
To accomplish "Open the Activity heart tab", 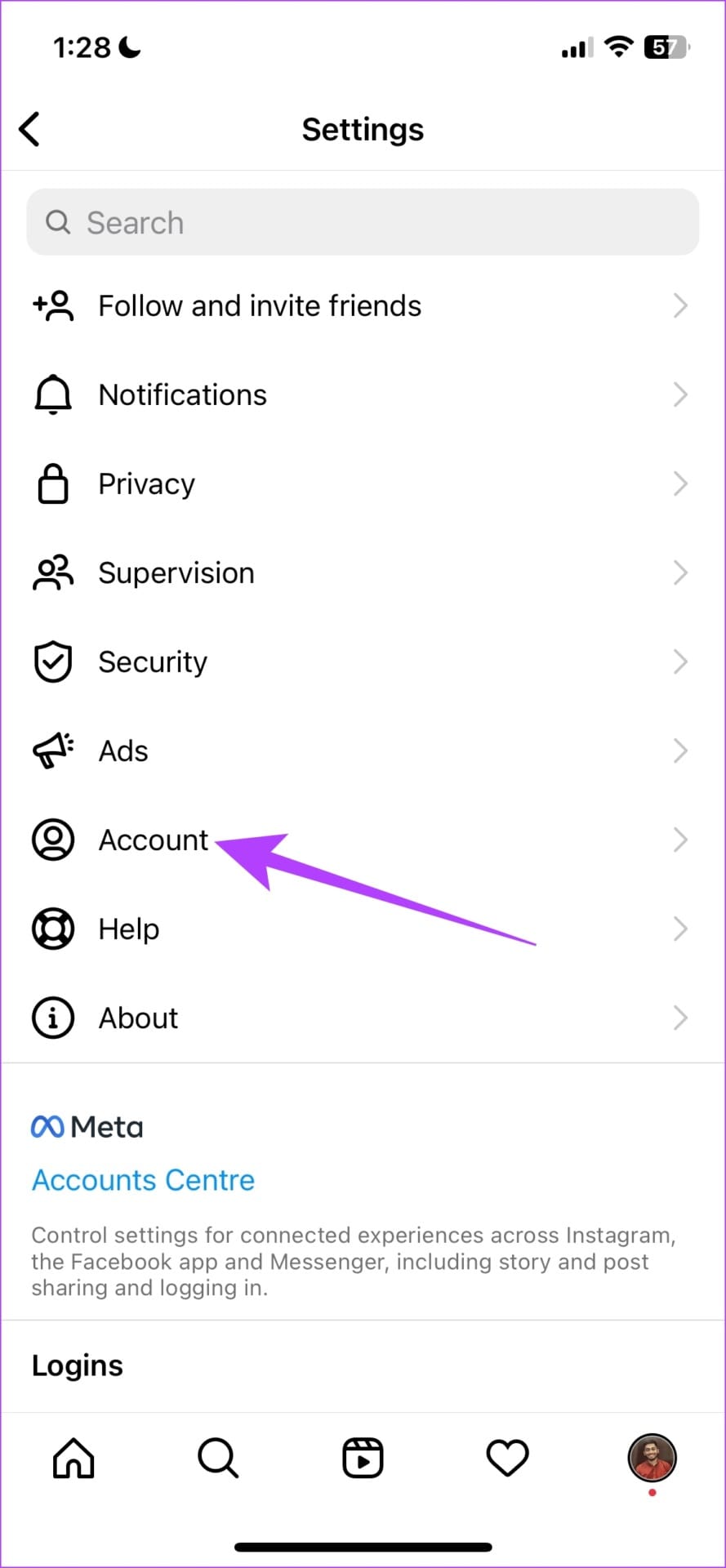I will point(507,1458).
